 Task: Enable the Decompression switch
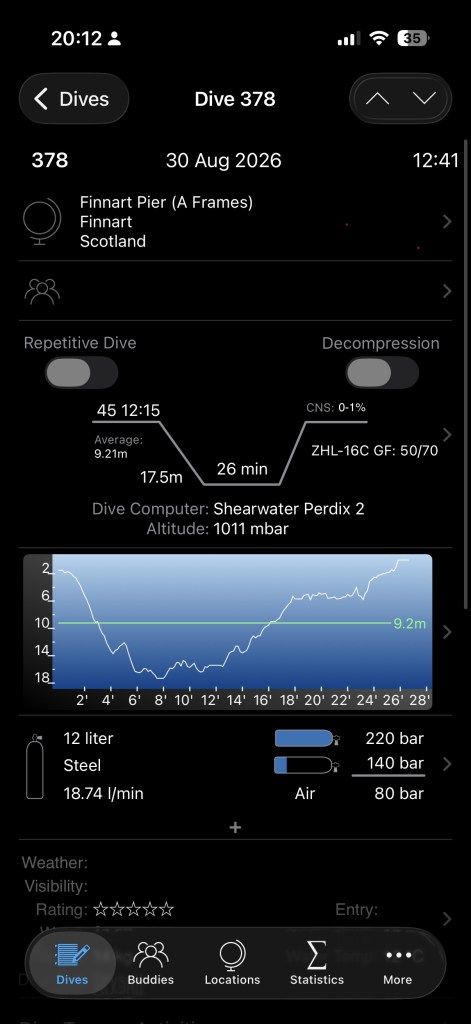(382, 373)
